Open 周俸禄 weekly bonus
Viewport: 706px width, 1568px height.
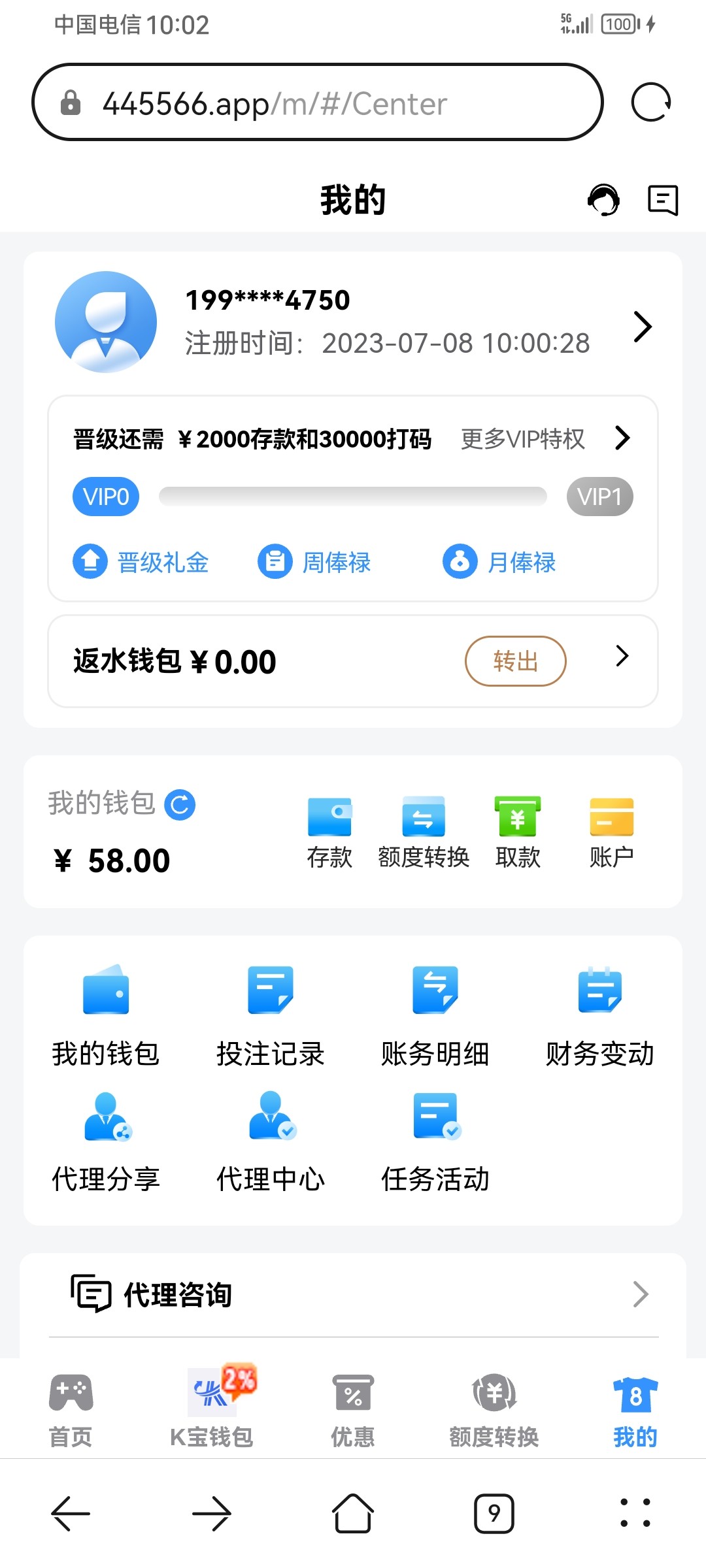(x=315, y=562)
